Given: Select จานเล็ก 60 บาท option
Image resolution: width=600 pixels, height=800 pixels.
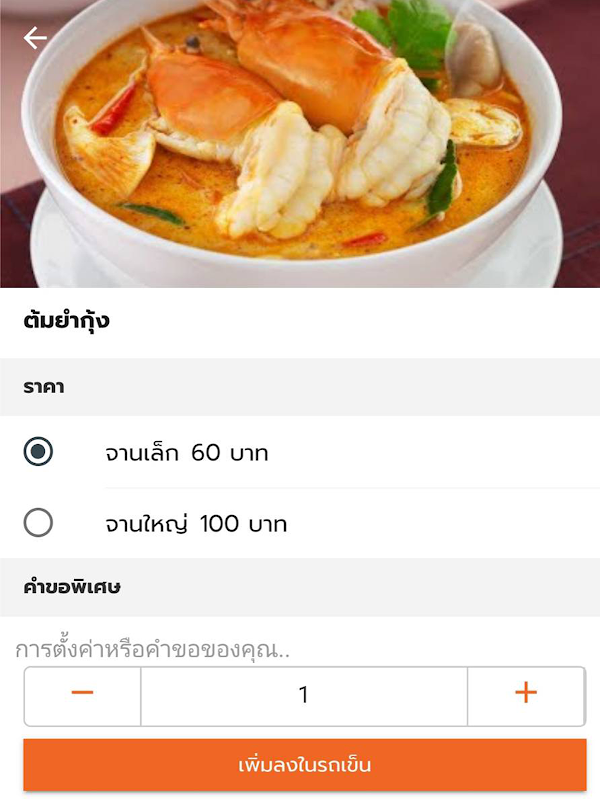Looking at the screenshot, I should [38, 452].
